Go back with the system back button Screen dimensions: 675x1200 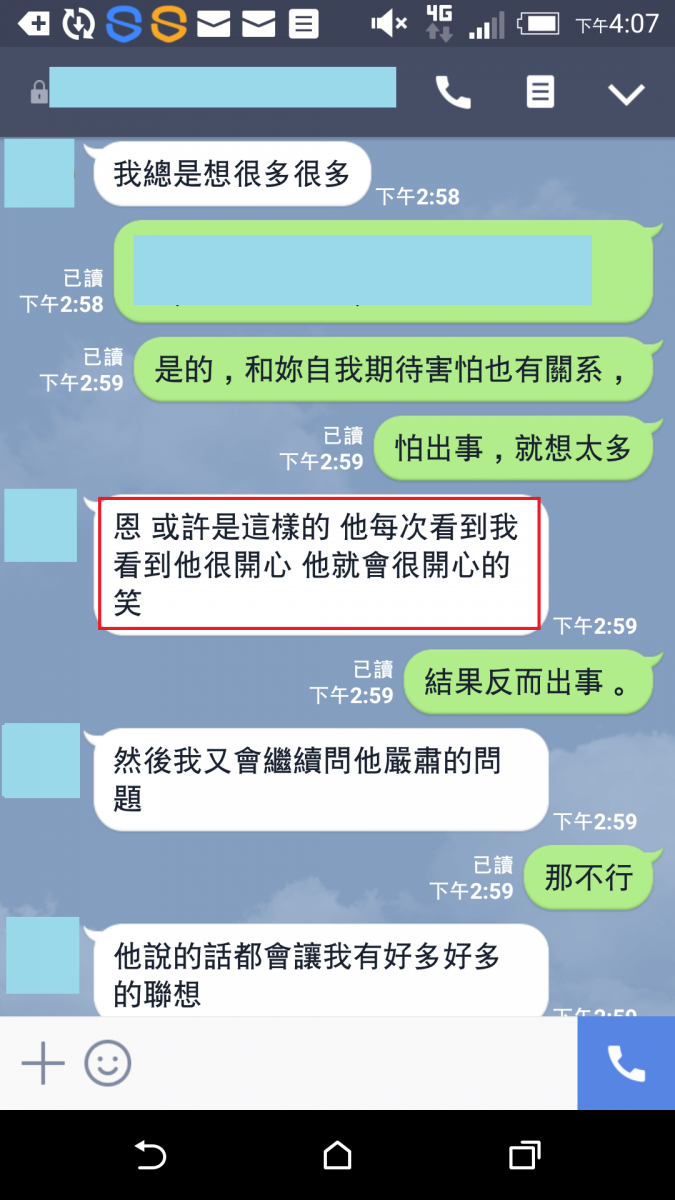[150, 1155]
